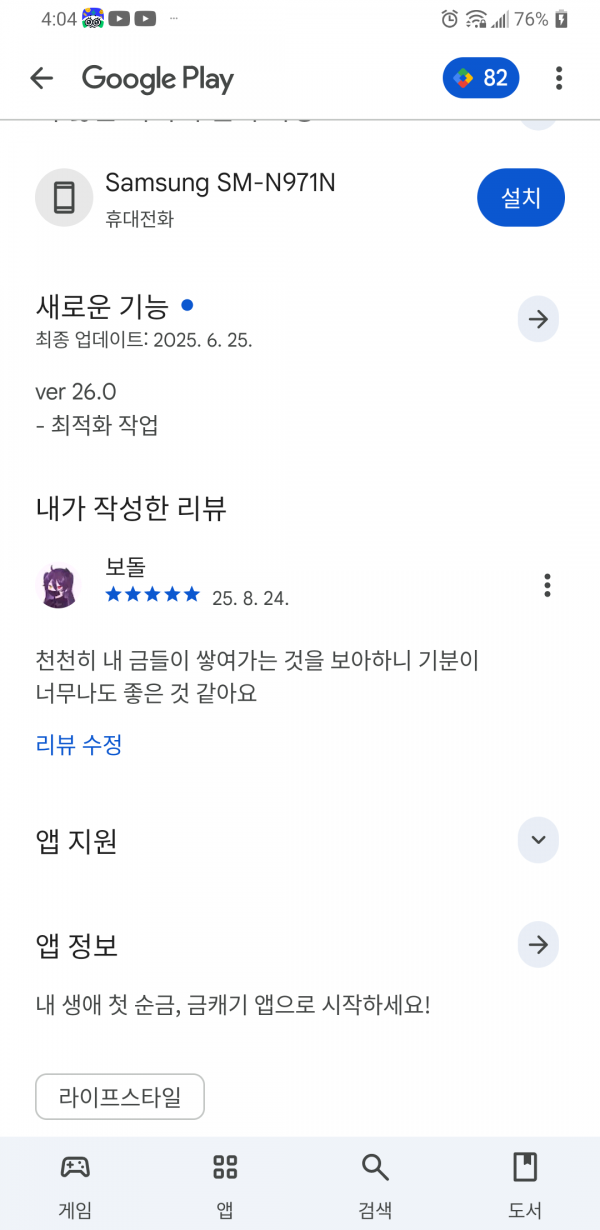The width and height of the screenshot is (600, 1230).
Task: Switch to the 도서 tab
Action: point(525,1185)
